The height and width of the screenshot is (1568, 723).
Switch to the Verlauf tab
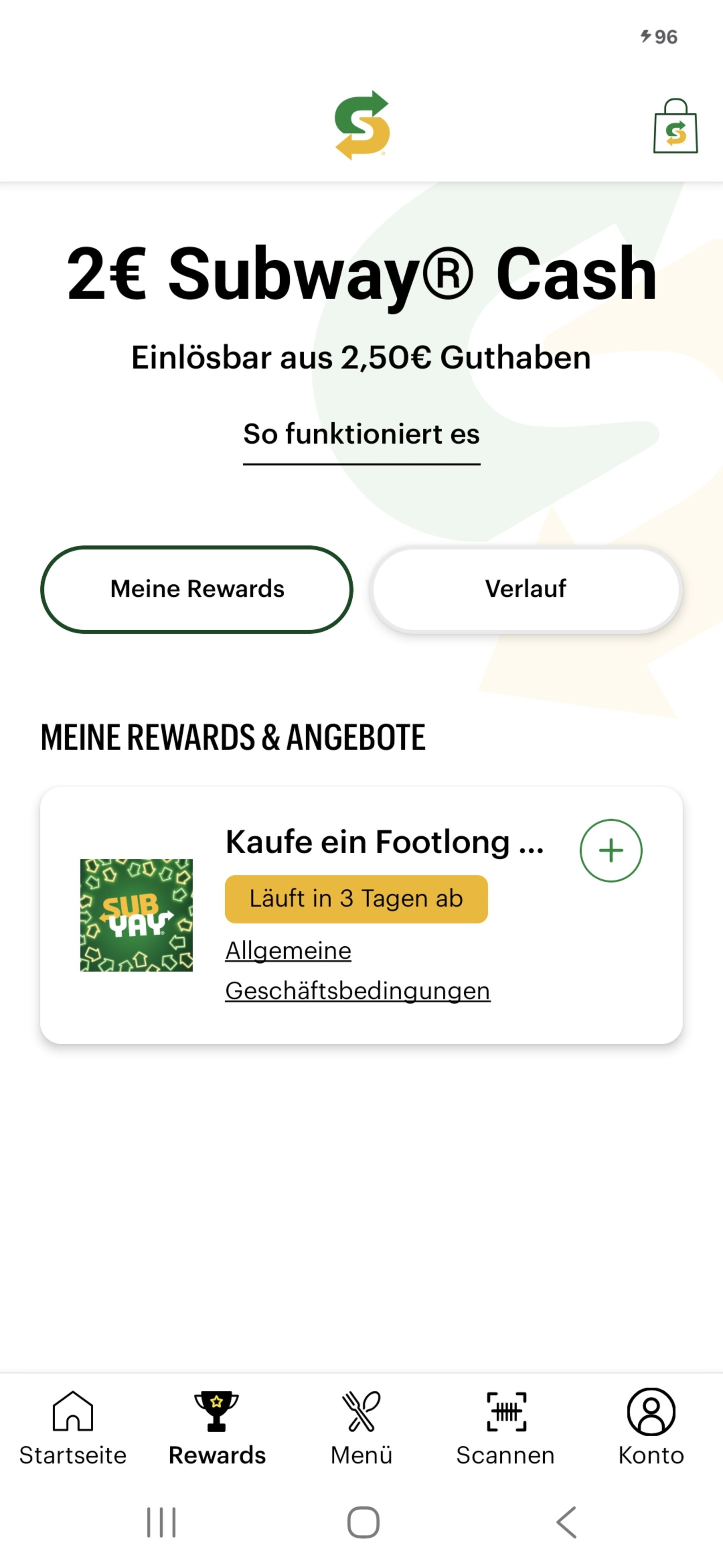(526, 589)
